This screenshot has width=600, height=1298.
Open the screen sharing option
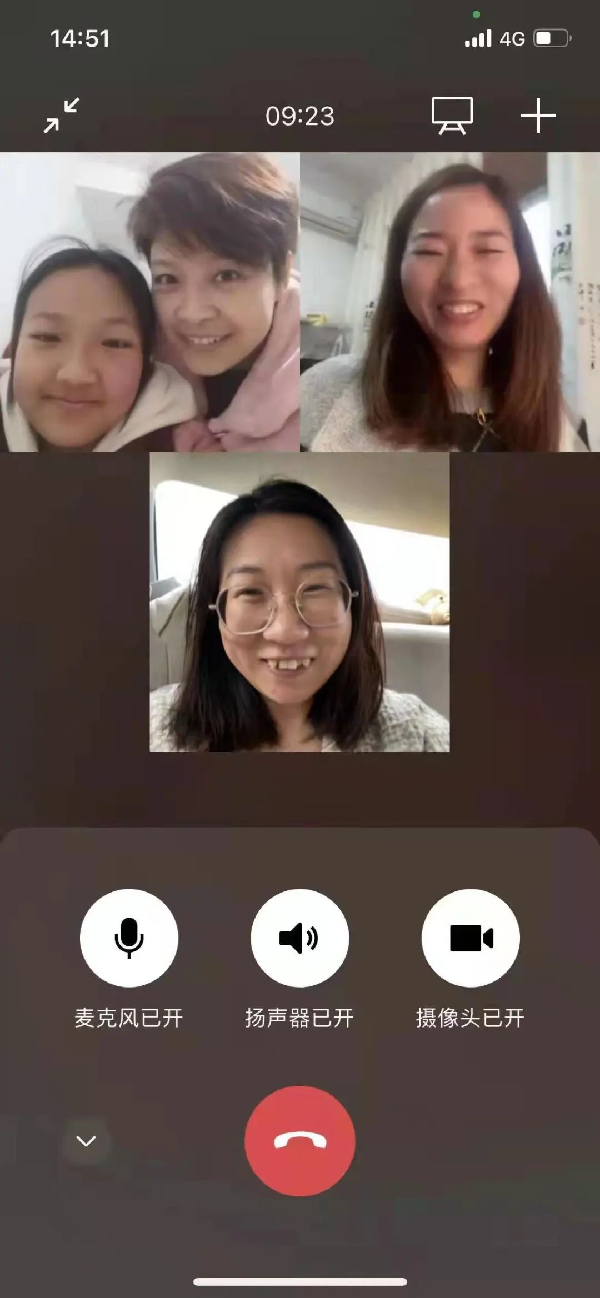(x=452, y=116)
